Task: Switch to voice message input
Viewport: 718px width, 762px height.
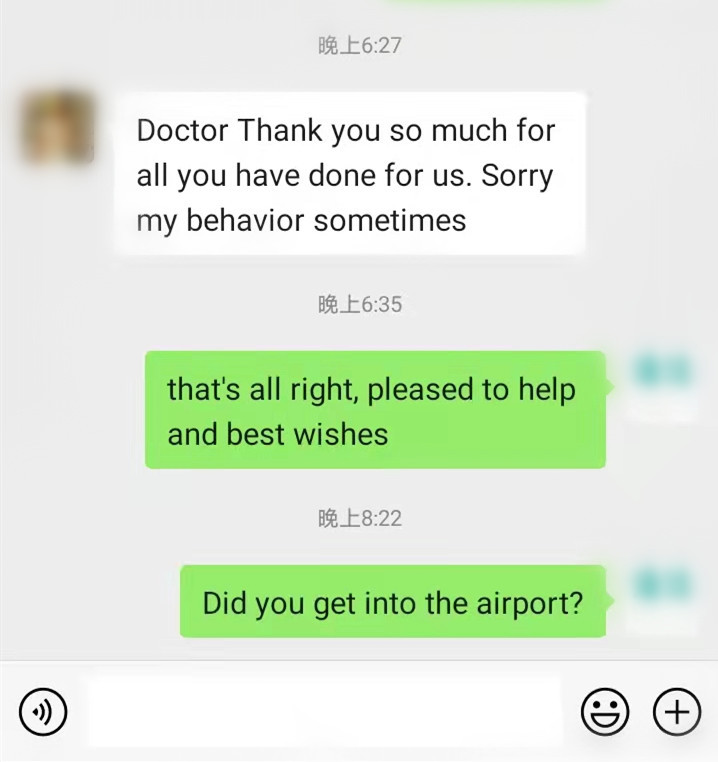Action: [43, 712]
